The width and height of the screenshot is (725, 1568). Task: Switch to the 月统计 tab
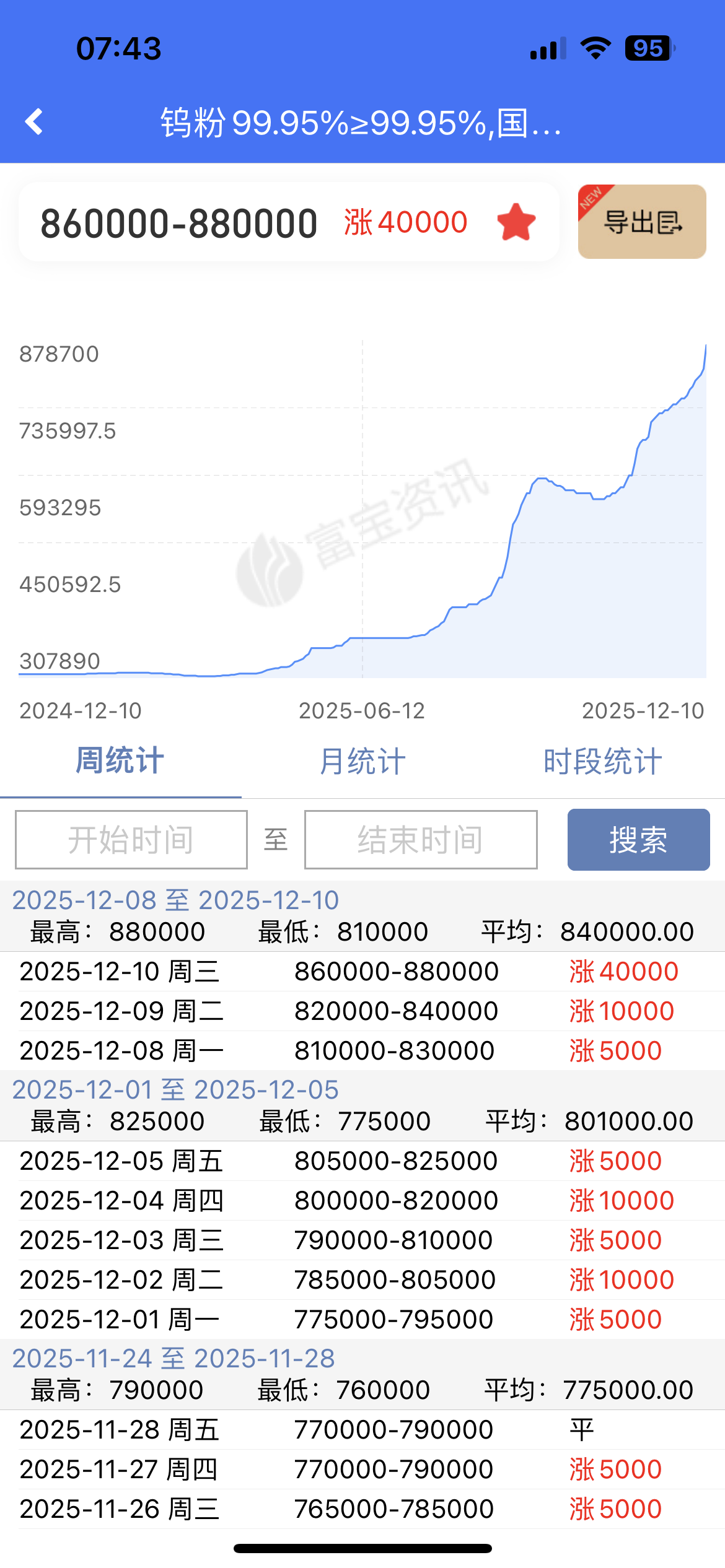pyautogui.click(x=362, y=761)
